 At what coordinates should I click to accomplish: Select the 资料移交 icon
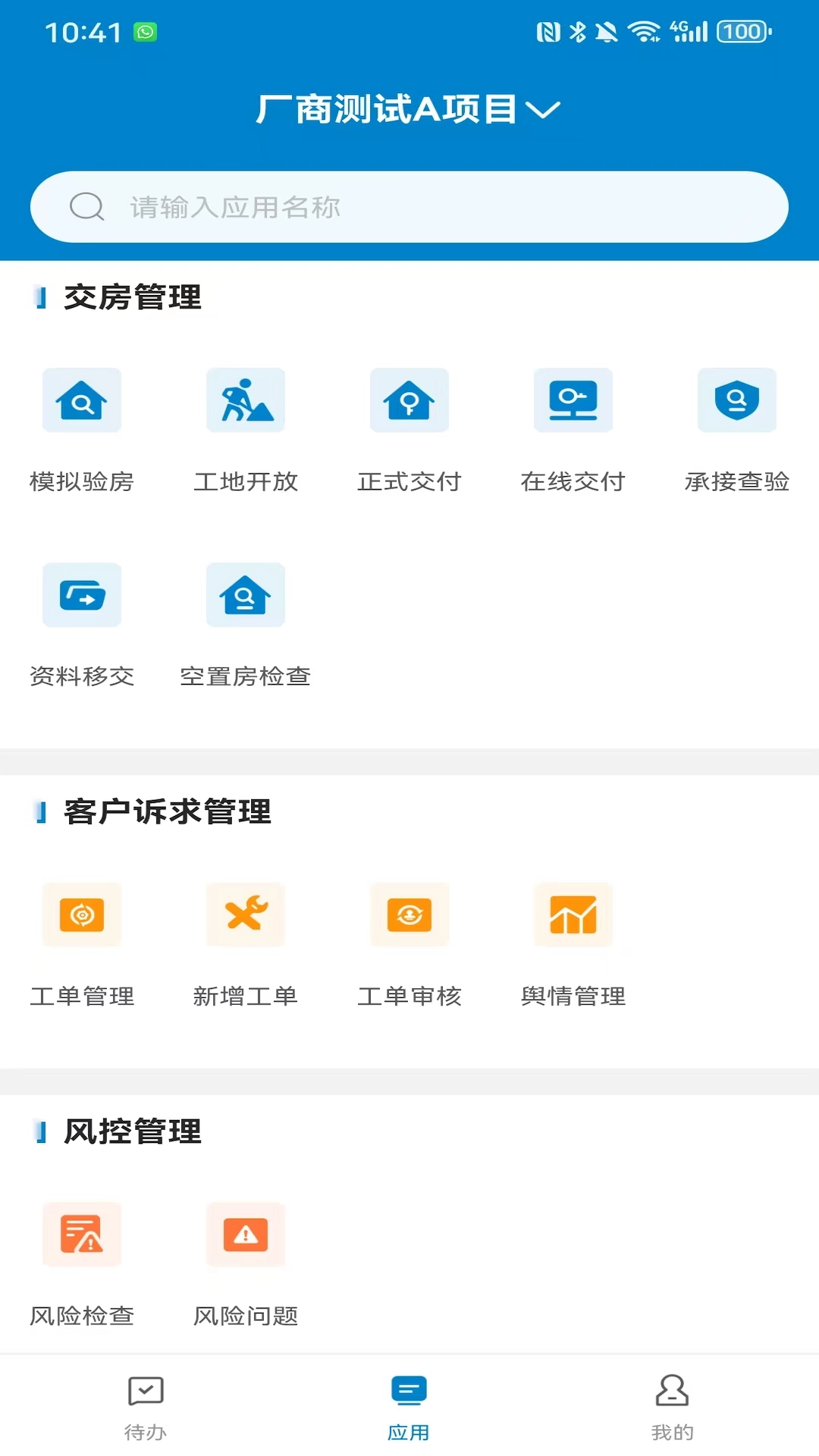[x=81, y=595]
